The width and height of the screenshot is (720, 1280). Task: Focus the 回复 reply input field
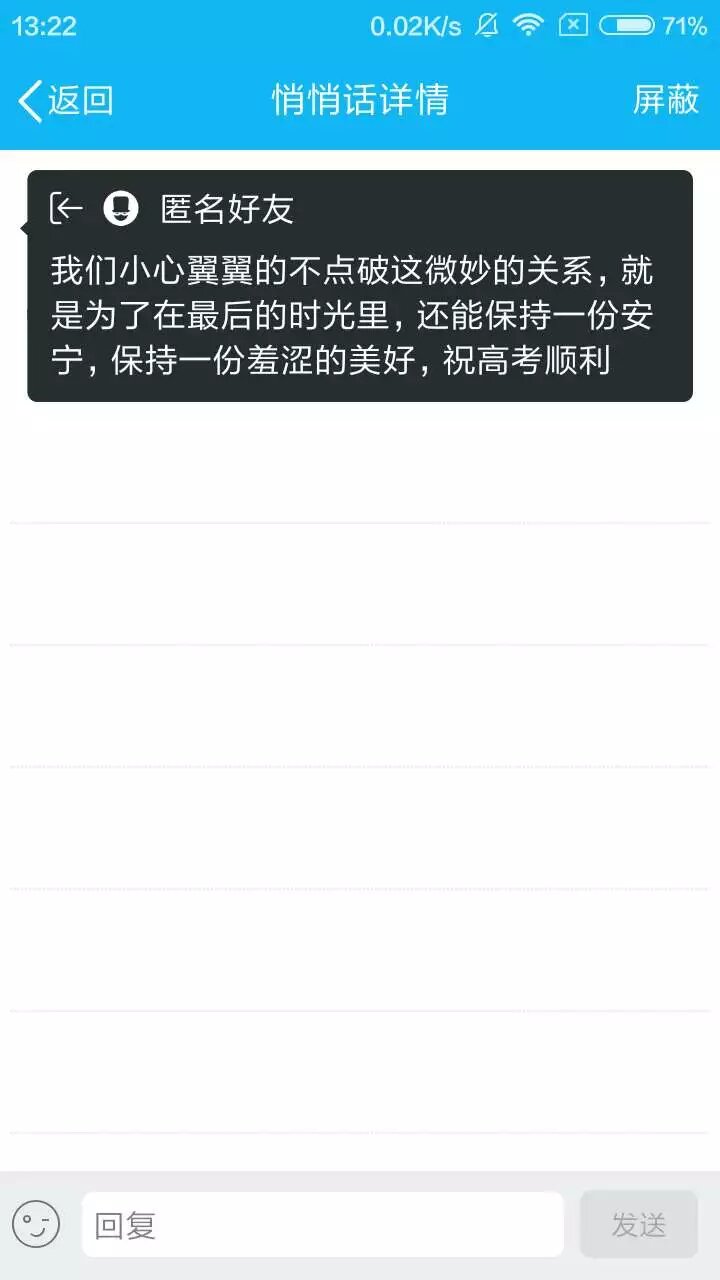click(322, 1224)
